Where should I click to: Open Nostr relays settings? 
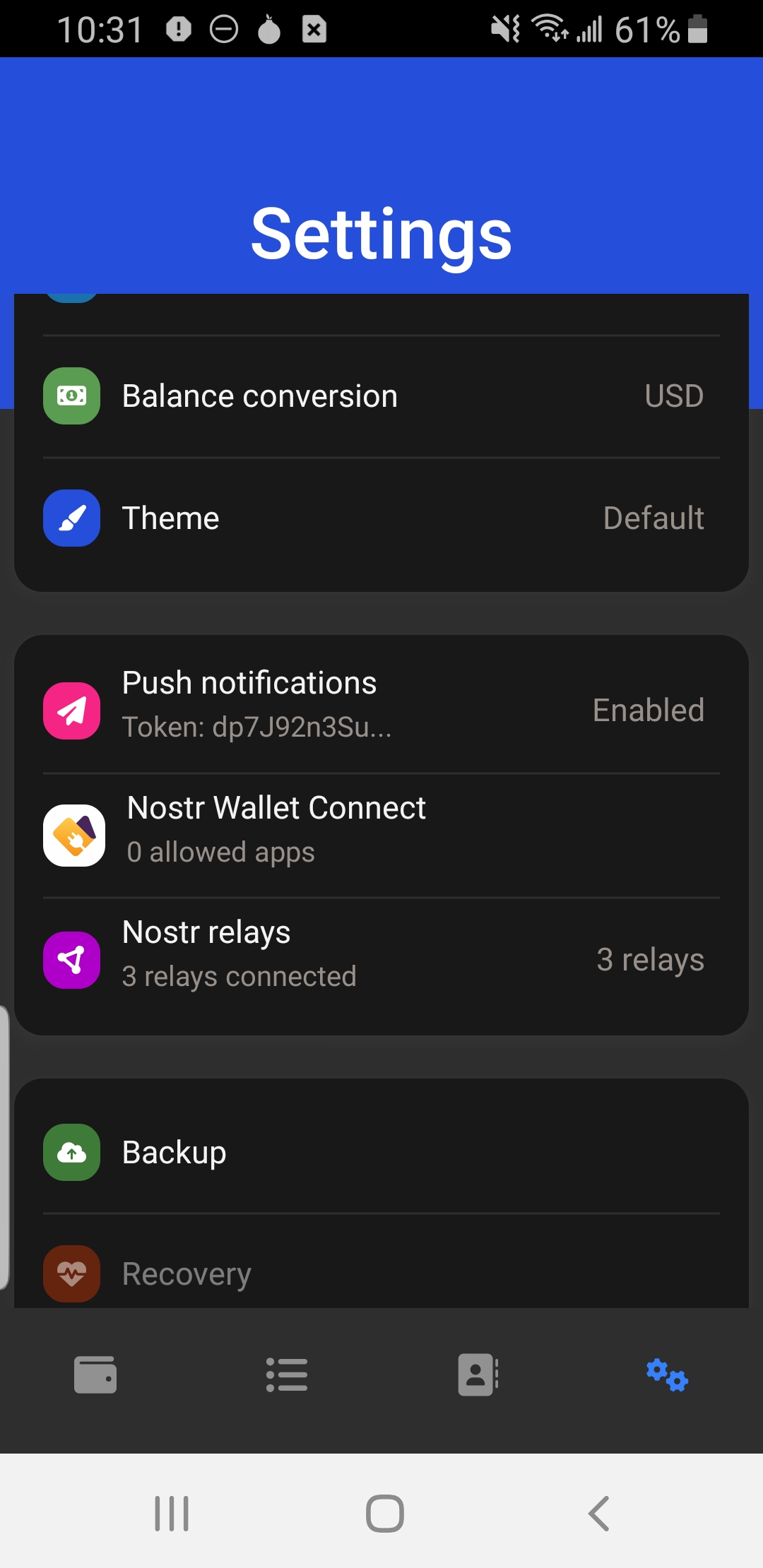[381, 958]
